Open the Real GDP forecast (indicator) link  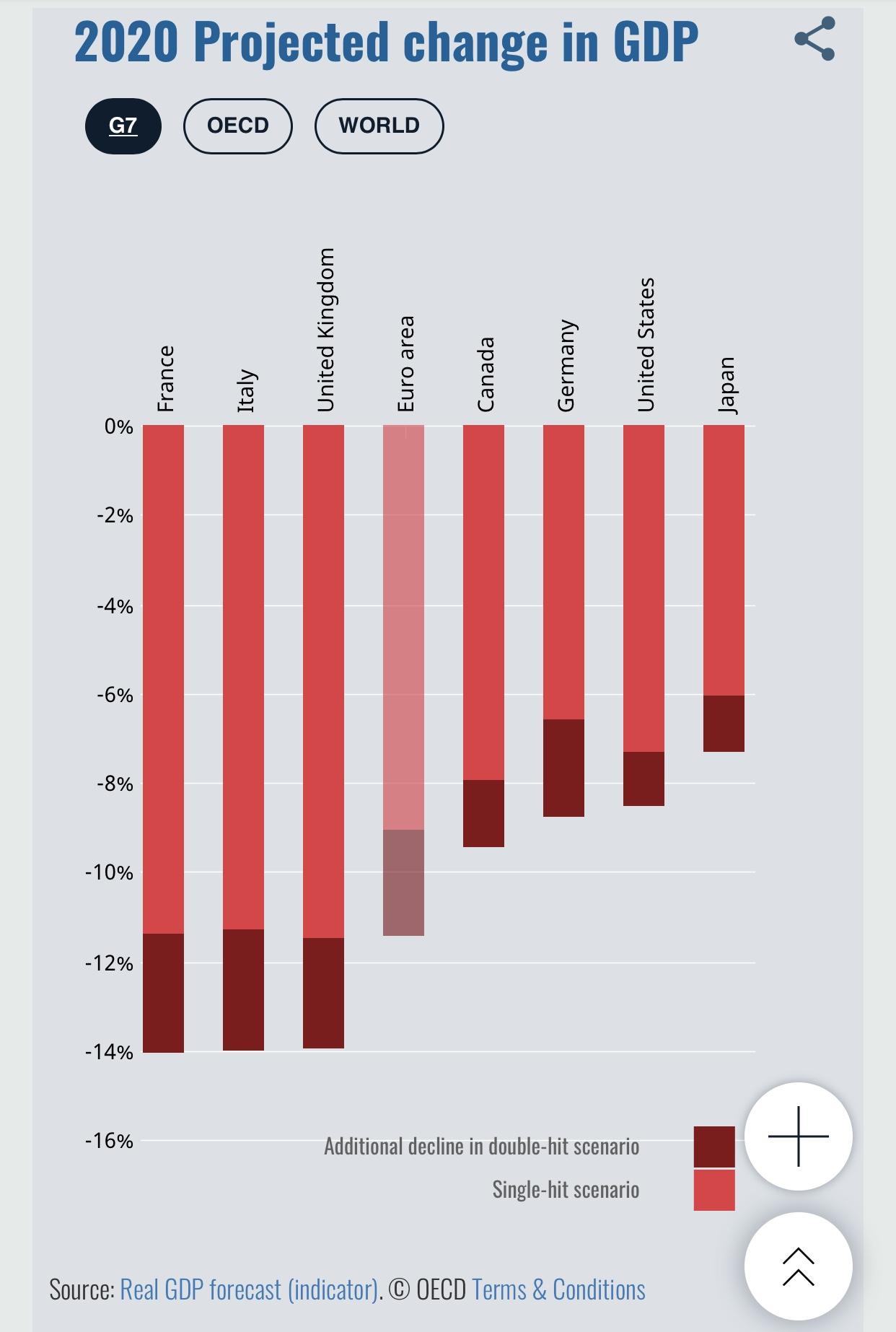tap(249, 1289)
